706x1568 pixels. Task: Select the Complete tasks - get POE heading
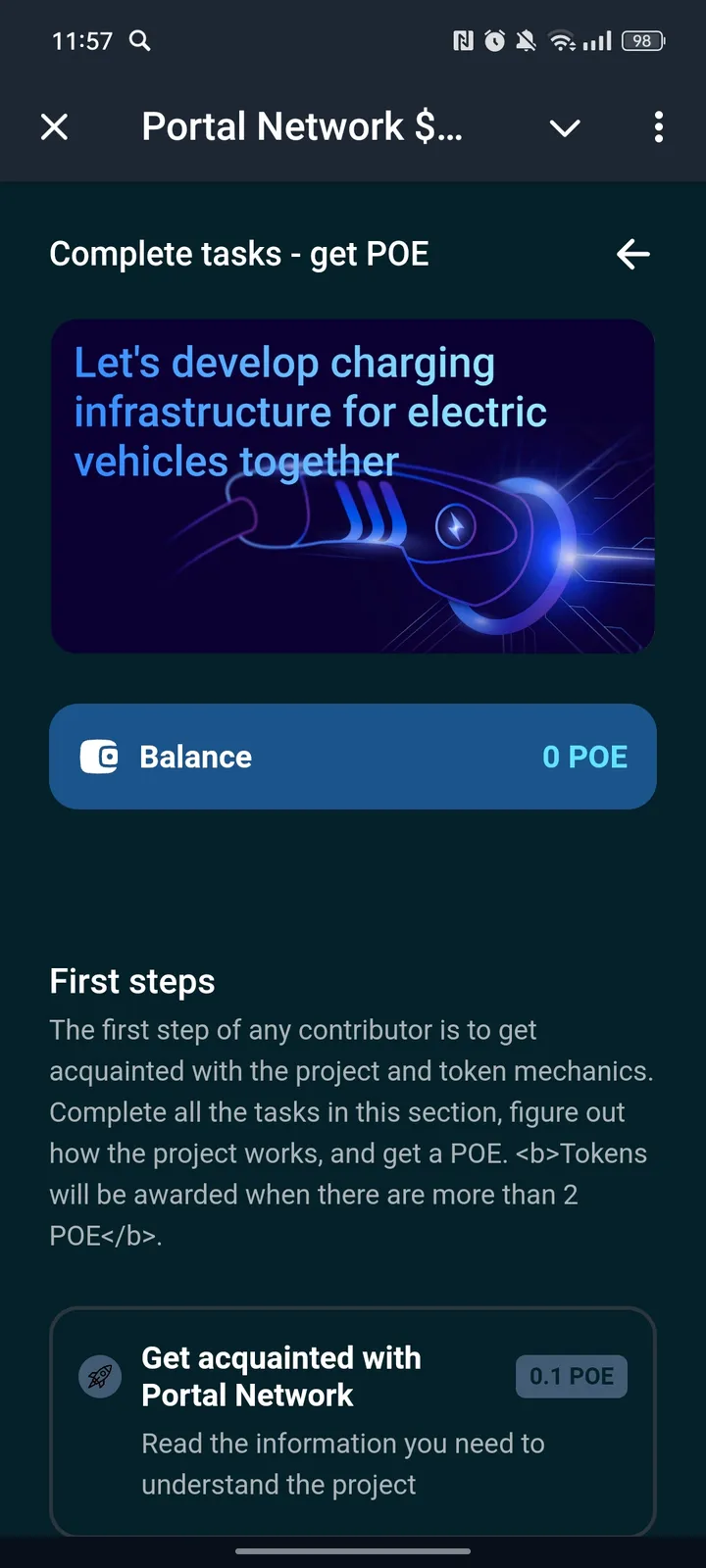[x=239, y=254]
